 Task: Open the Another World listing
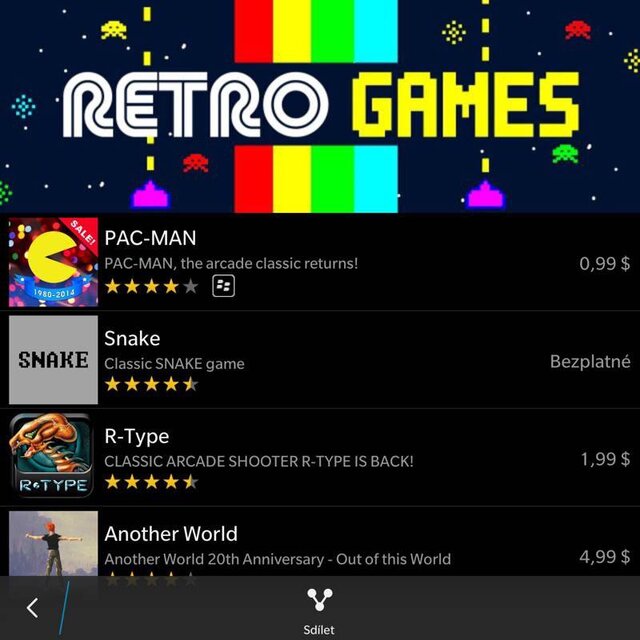coord(320,545)
